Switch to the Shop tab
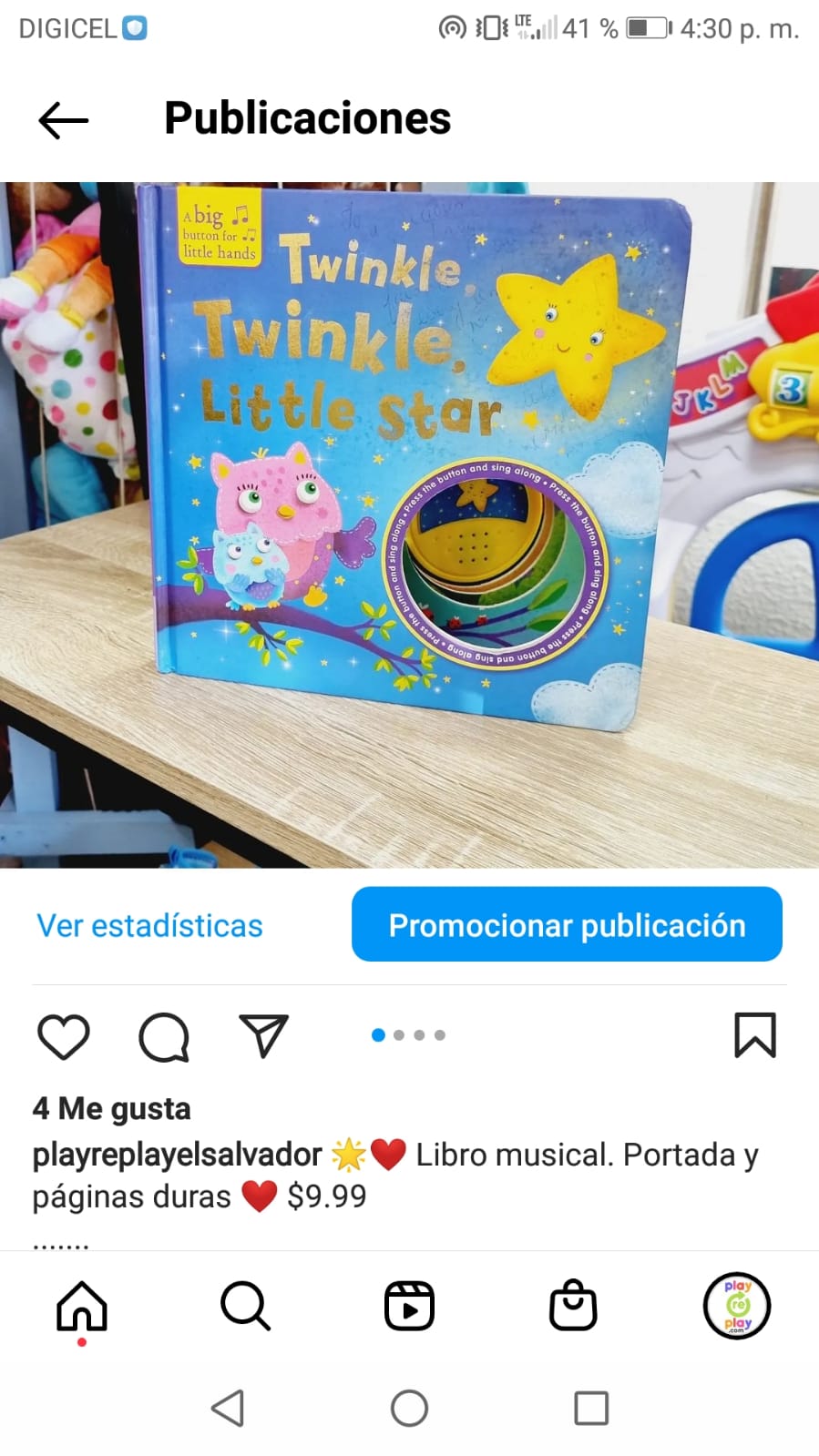Viewport: 819px width, 1456px height. coord(573,1306)
